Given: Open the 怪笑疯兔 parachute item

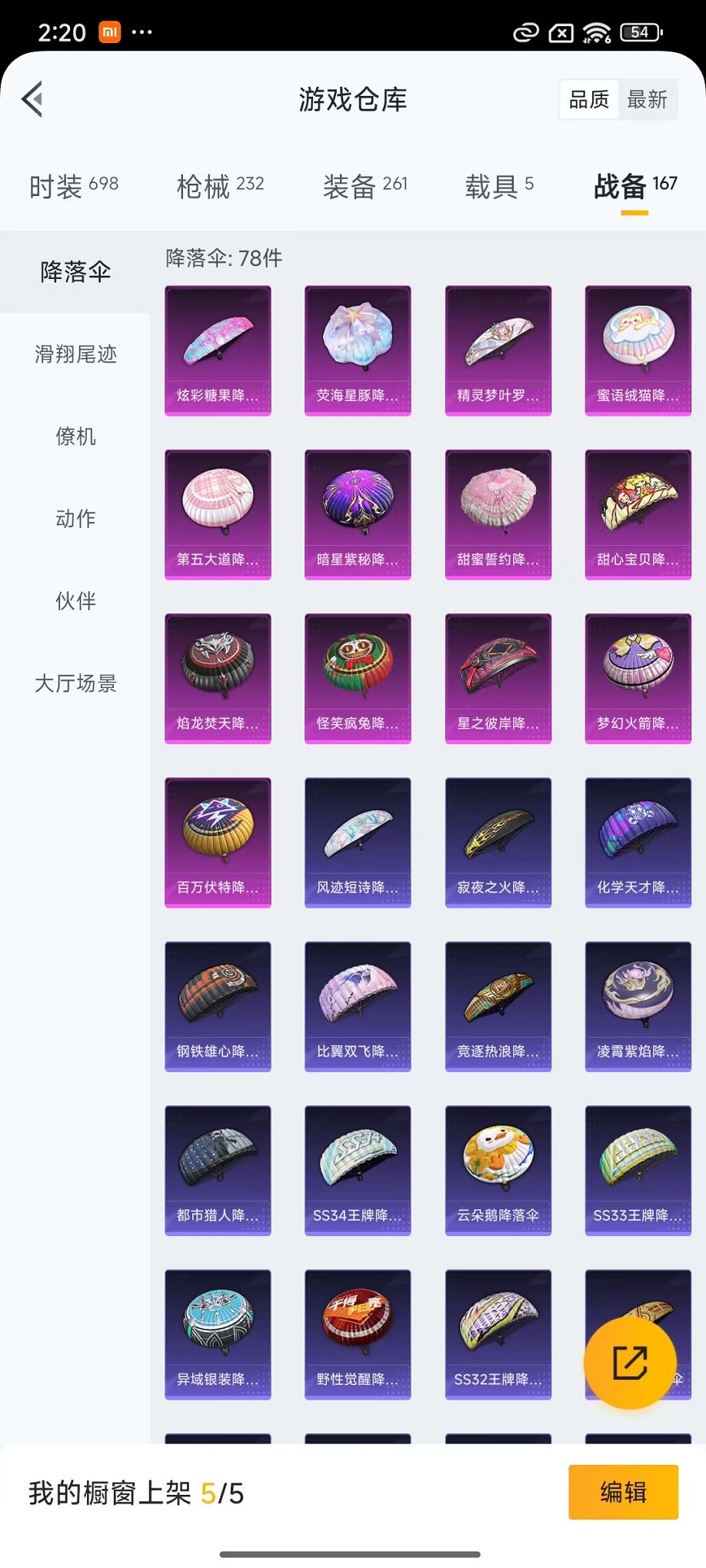Looking at the screenshot, I should (x=358, y=678).
